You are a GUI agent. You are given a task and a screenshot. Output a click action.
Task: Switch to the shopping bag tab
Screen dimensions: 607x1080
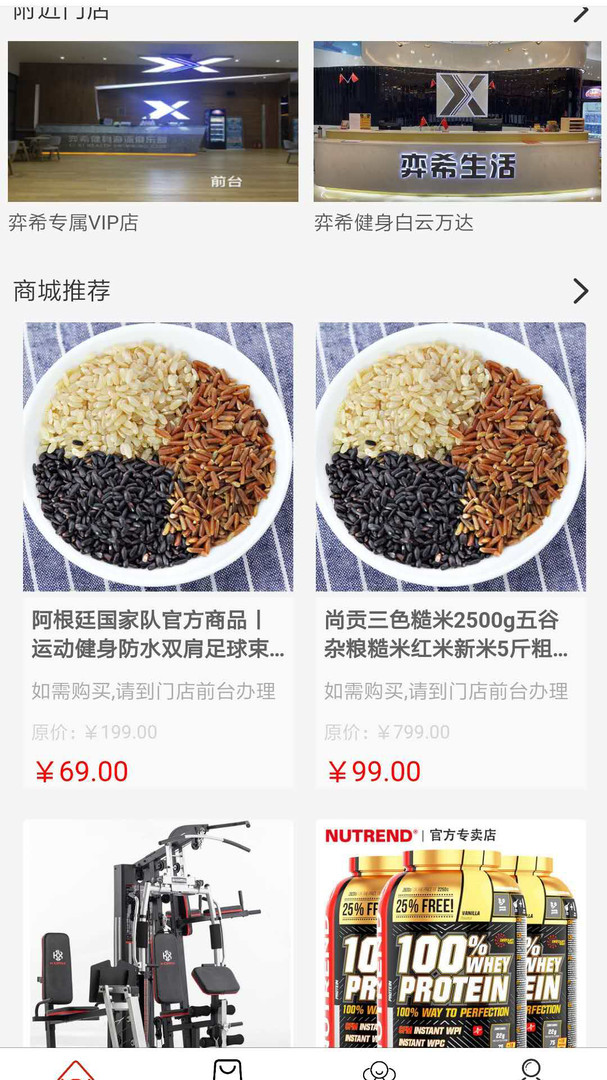(x=228, y=1068)
